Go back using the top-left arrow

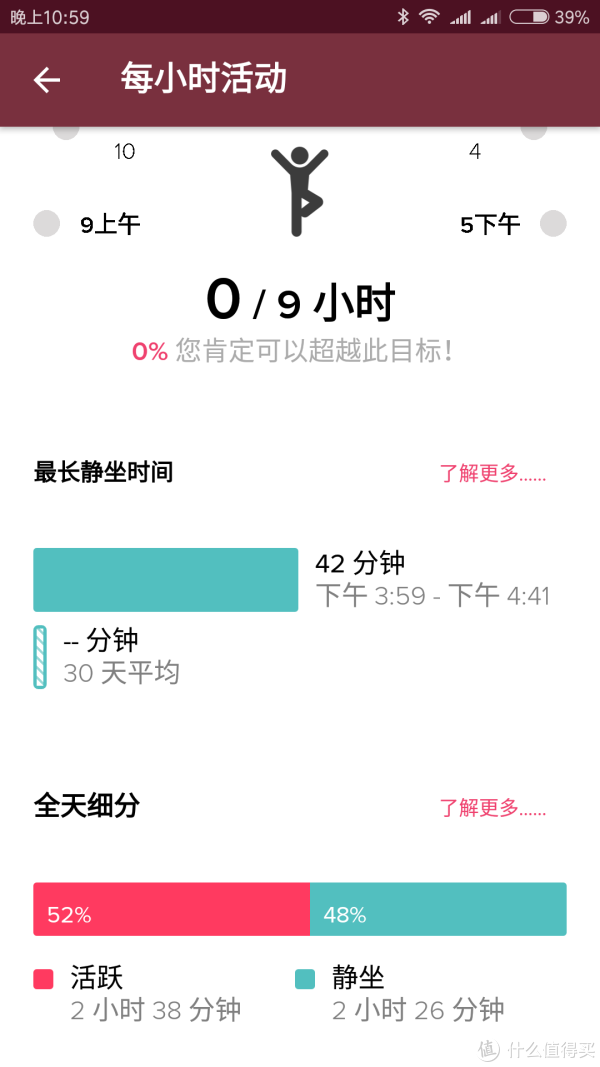[x=47, y=80]
